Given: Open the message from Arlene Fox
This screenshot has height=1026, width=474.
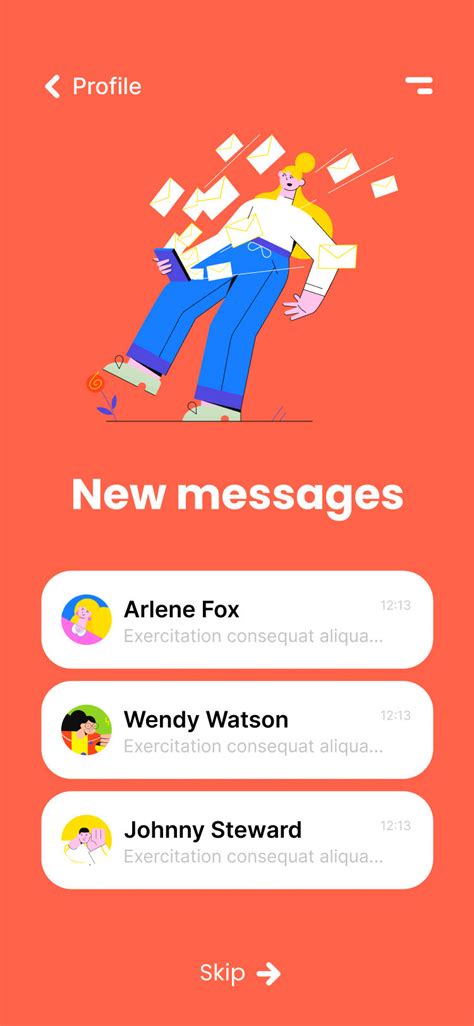Looking at the screenshot, I should pyautogui.click(x=237, y=620).
